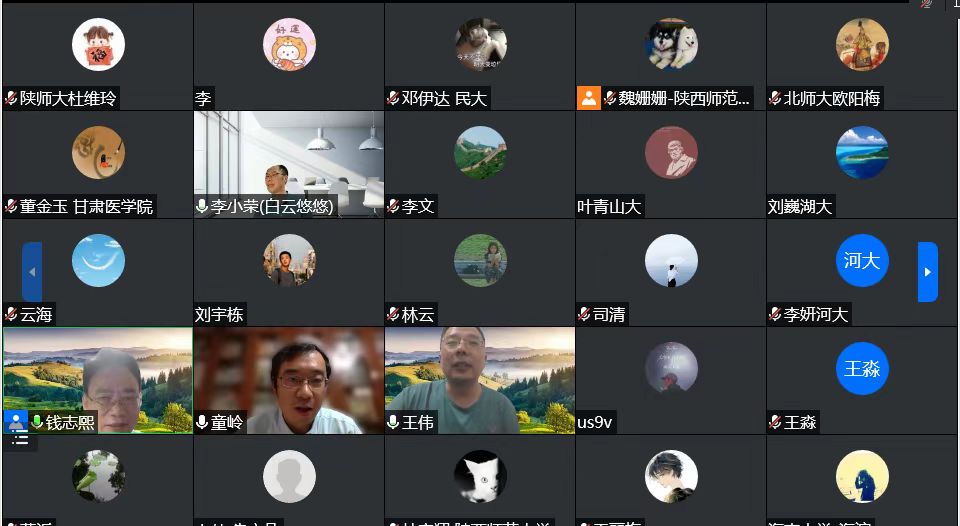The image size is (960, 526).
Task: Select 钱志熙's video tile
Action: pos(97,380)
